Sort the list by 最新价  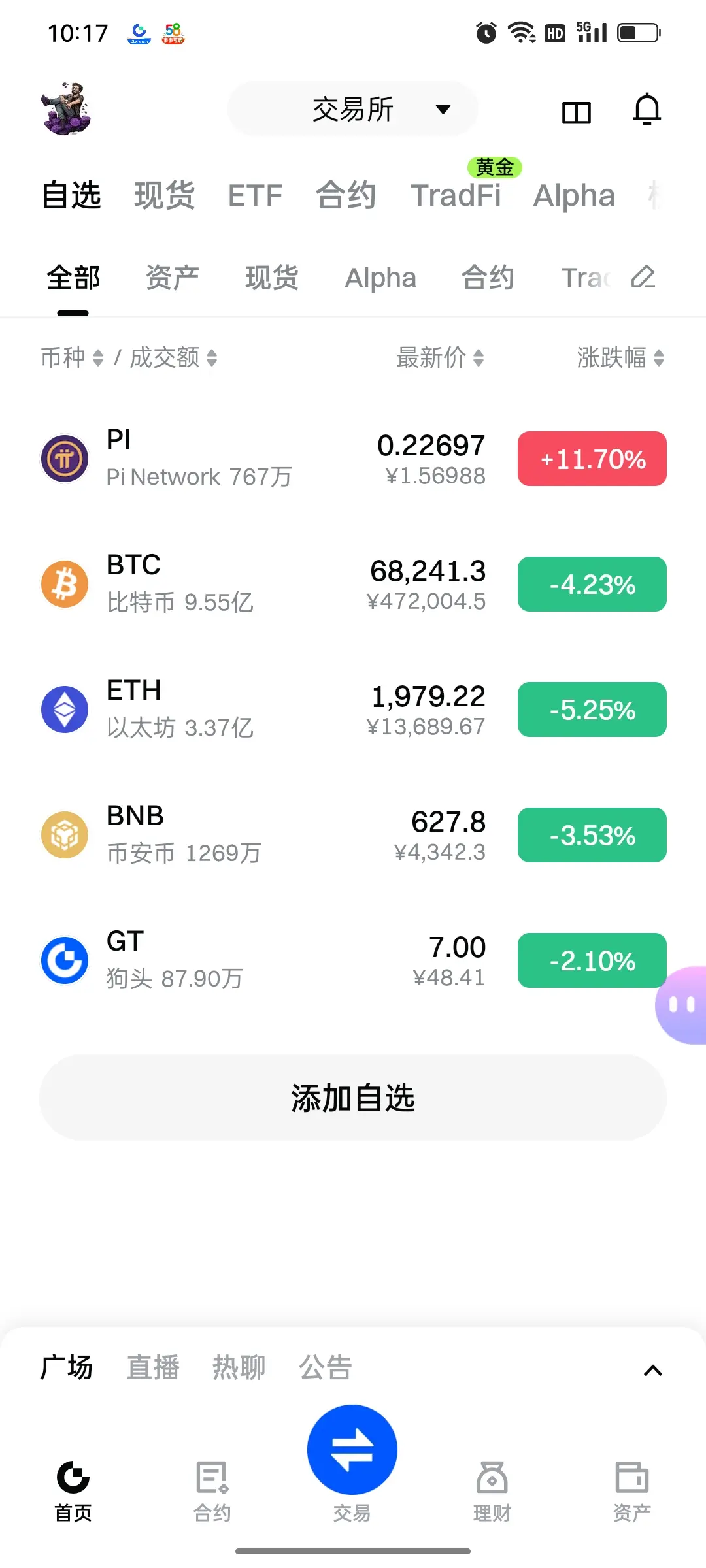click(440, 357)
